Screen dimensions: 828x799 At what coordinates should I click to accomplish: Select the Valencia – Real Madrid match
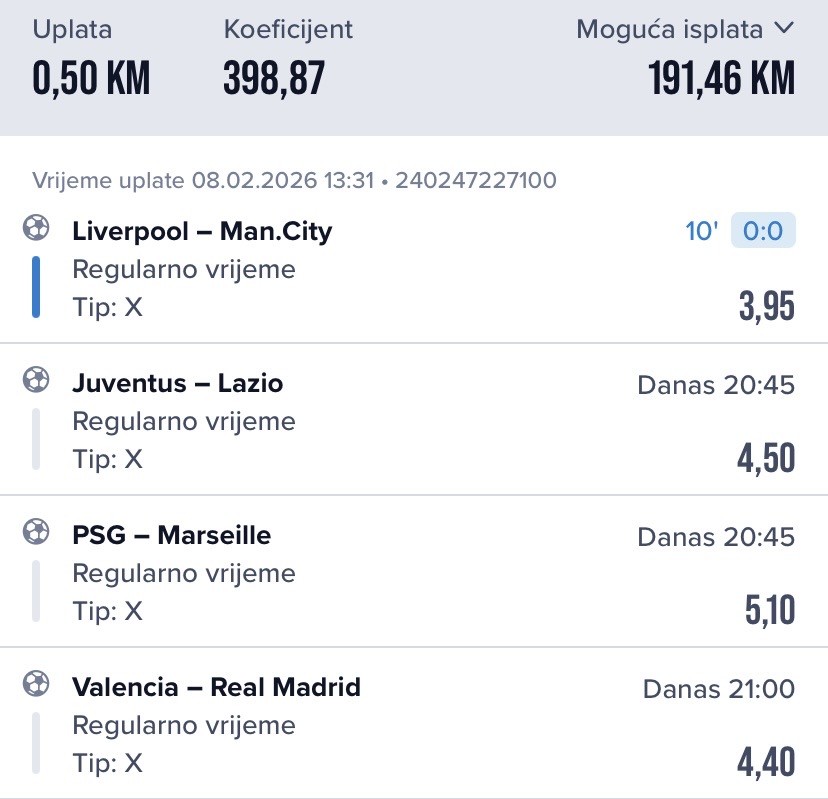tap(216, 687)
